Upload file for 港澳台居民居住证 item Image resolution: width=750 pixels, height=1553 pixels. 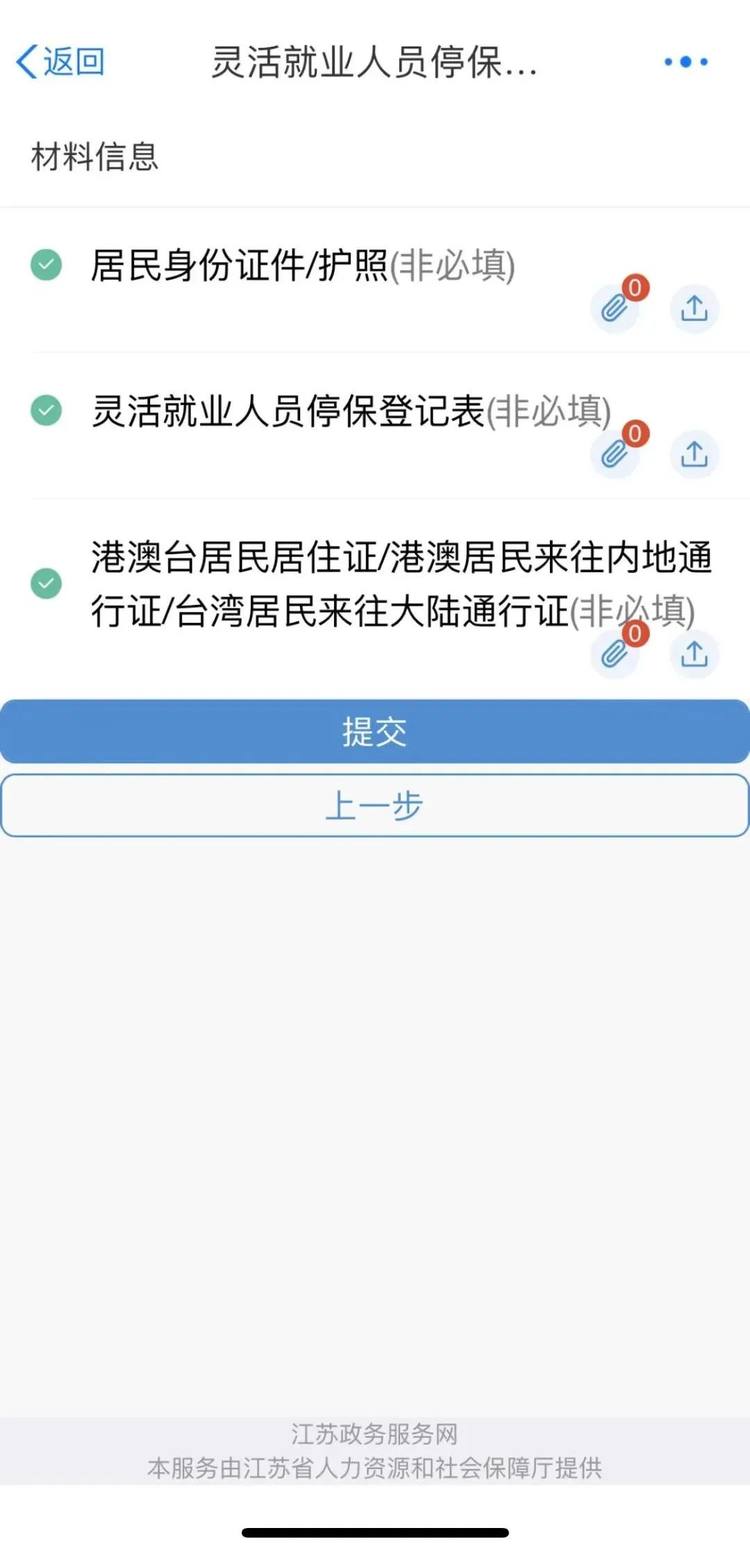694,655
